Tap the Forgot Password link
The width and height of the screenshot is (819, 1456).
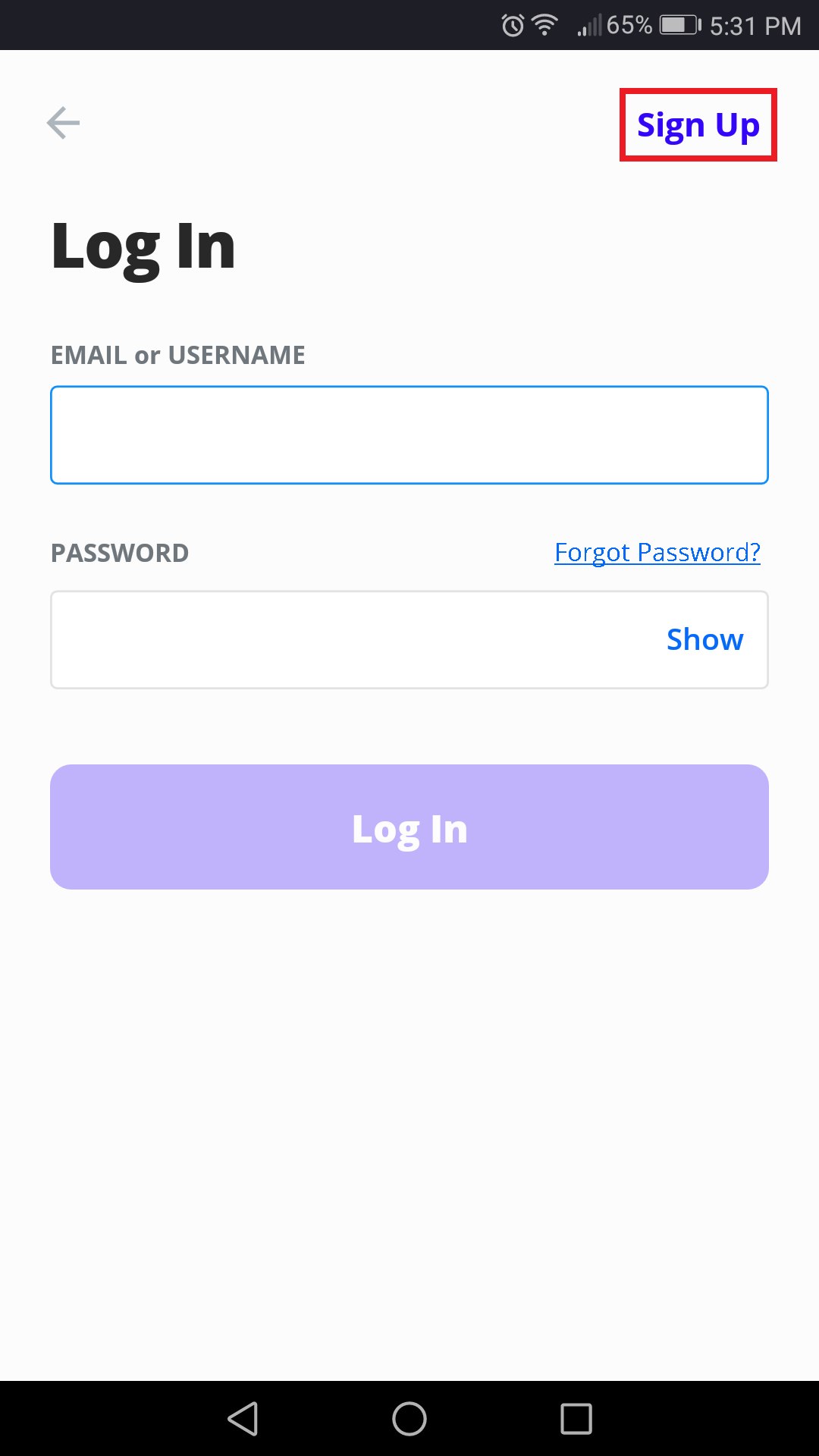[x=657, y=553]
